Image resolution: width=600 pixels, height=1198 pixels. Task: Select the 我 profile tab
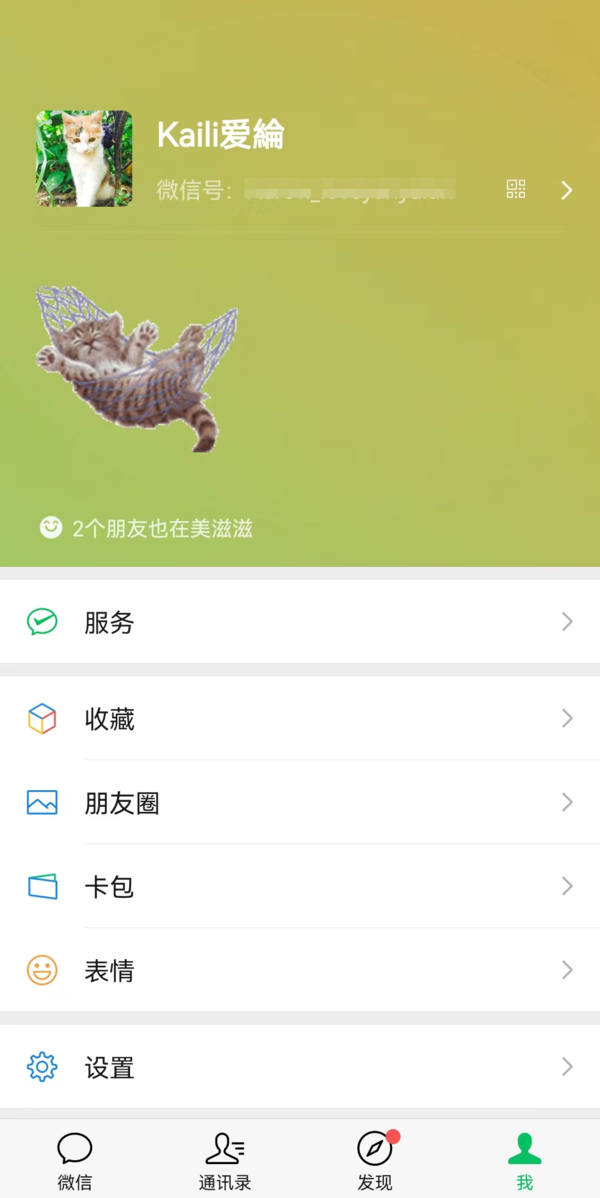pyautogui.click(x=524, y=1160)
